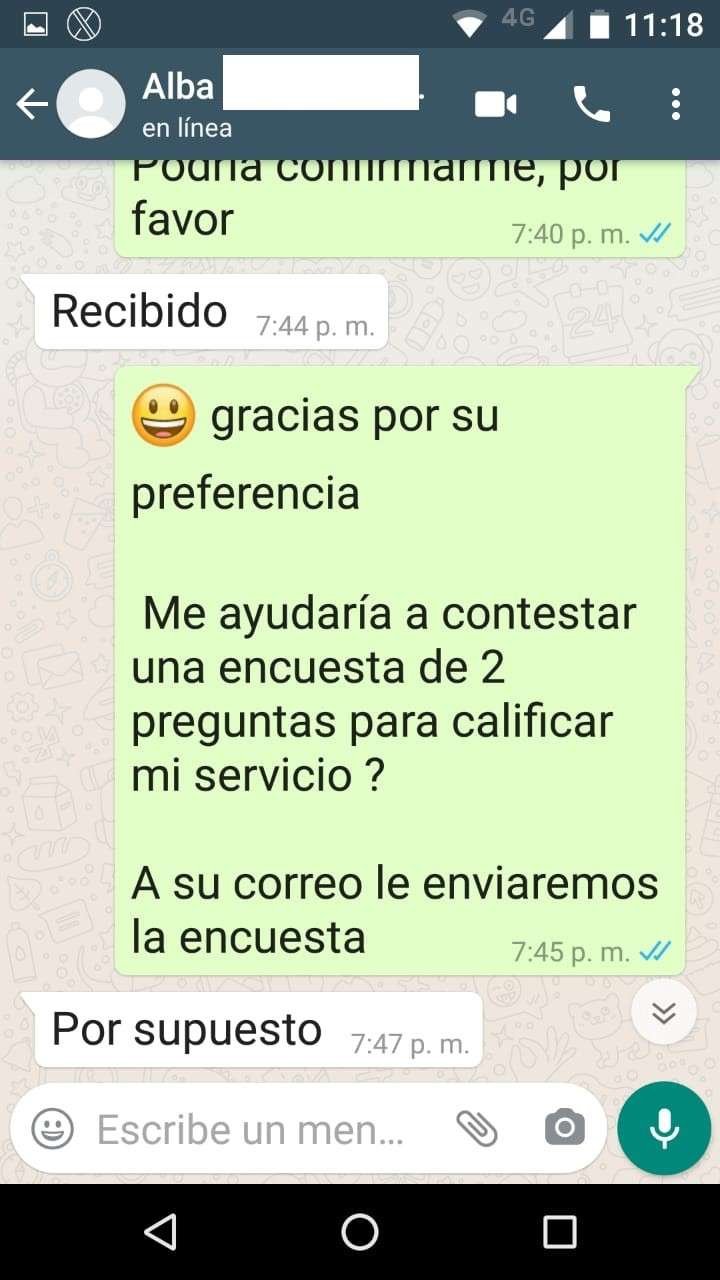This screenshot has height=1280, width=720.
Task: Open the recent apps view
Action: click(x=560, y=1232)
